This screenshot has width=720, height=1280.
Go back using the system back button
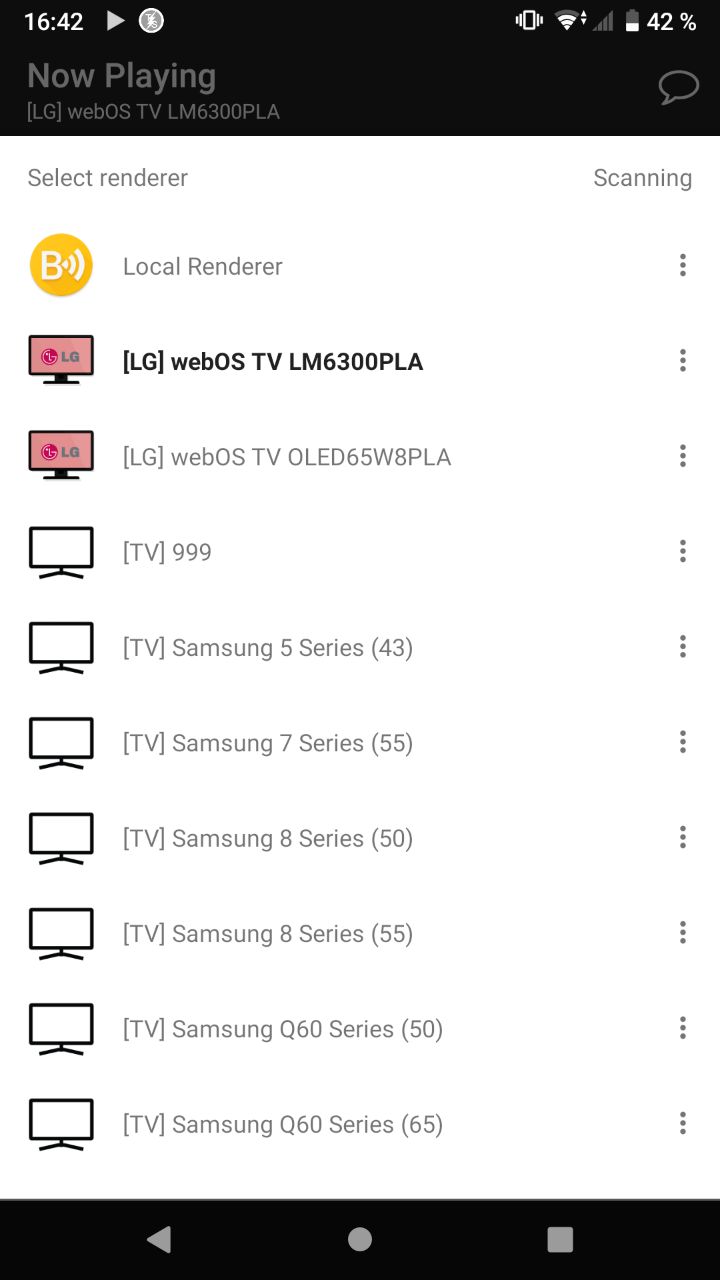click(159, 1240)
